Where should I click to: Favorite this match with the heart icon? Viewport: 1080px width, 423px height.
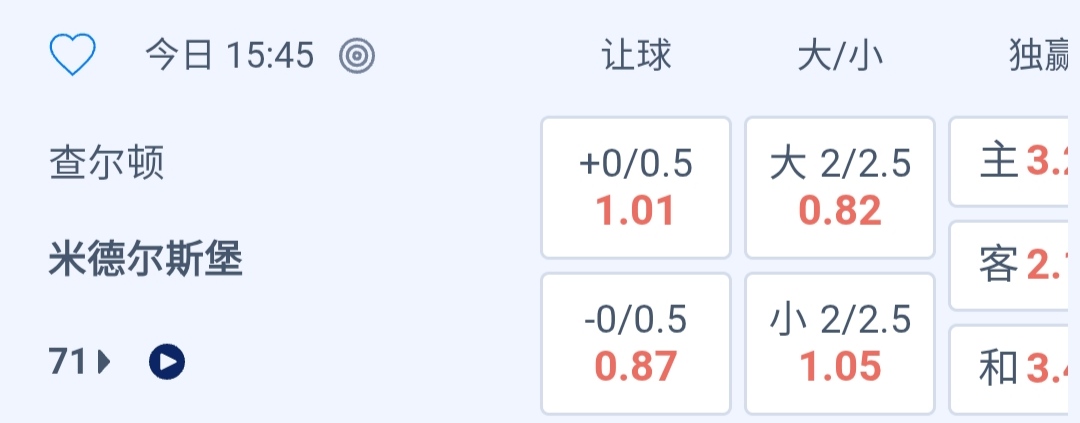(73, 55)
